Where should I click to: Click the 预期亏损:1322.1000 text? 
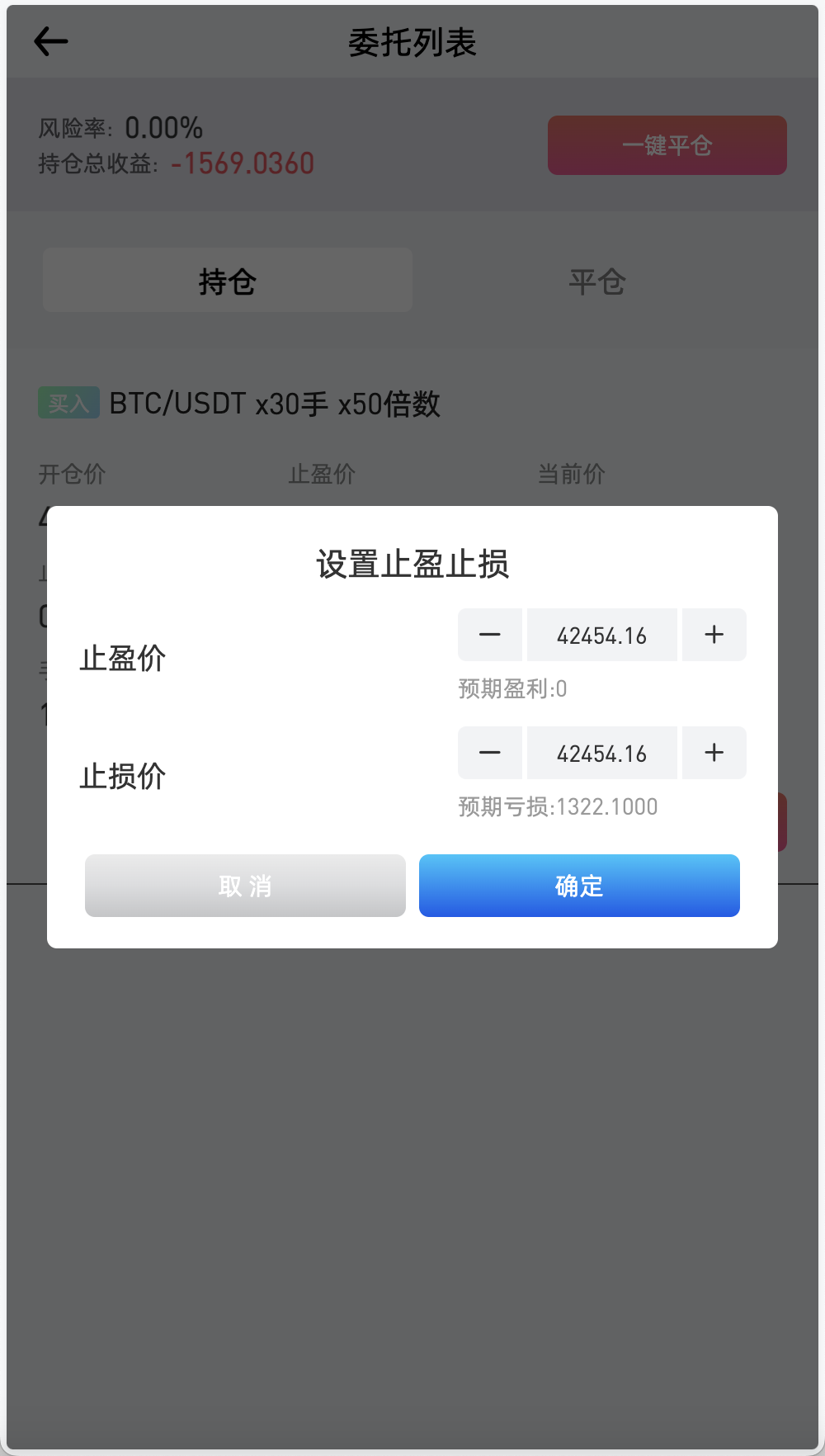557,806
